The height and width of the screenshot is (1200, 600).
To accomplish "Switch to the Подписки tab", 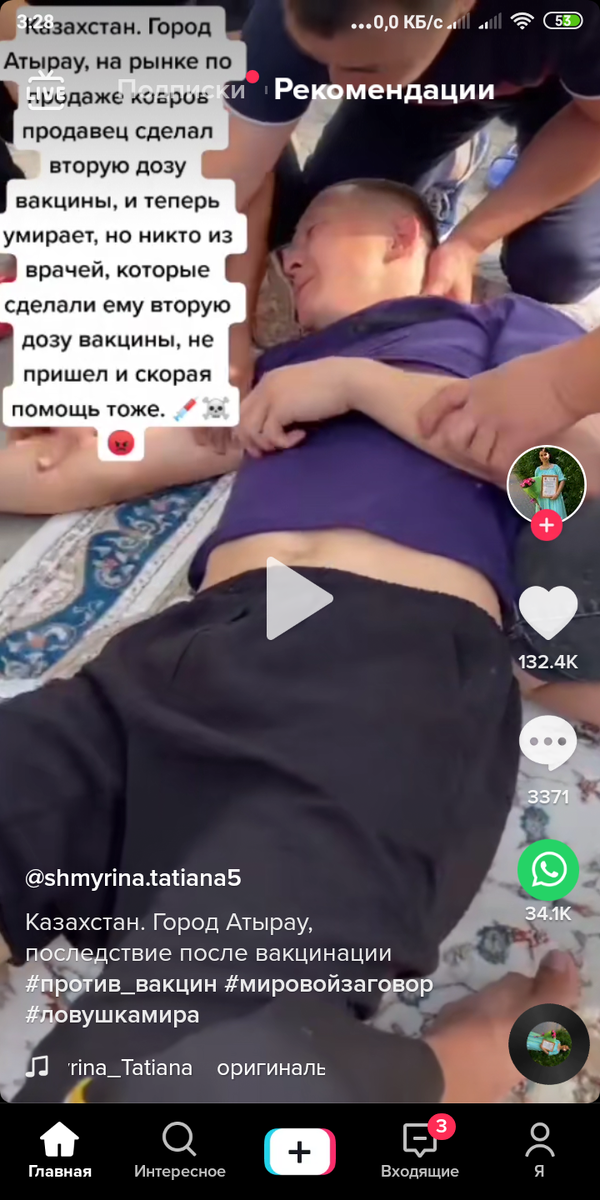I will tap(181, 90).
